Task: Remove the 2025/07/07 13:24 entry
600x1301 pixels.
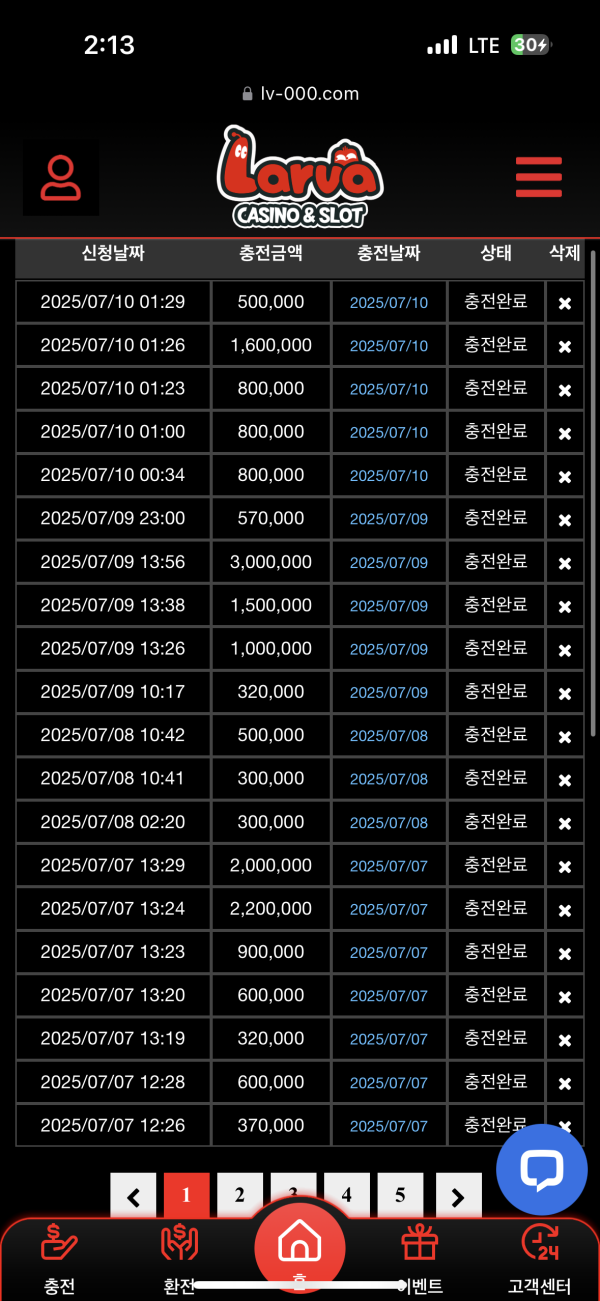Action: tap(565, 909)
